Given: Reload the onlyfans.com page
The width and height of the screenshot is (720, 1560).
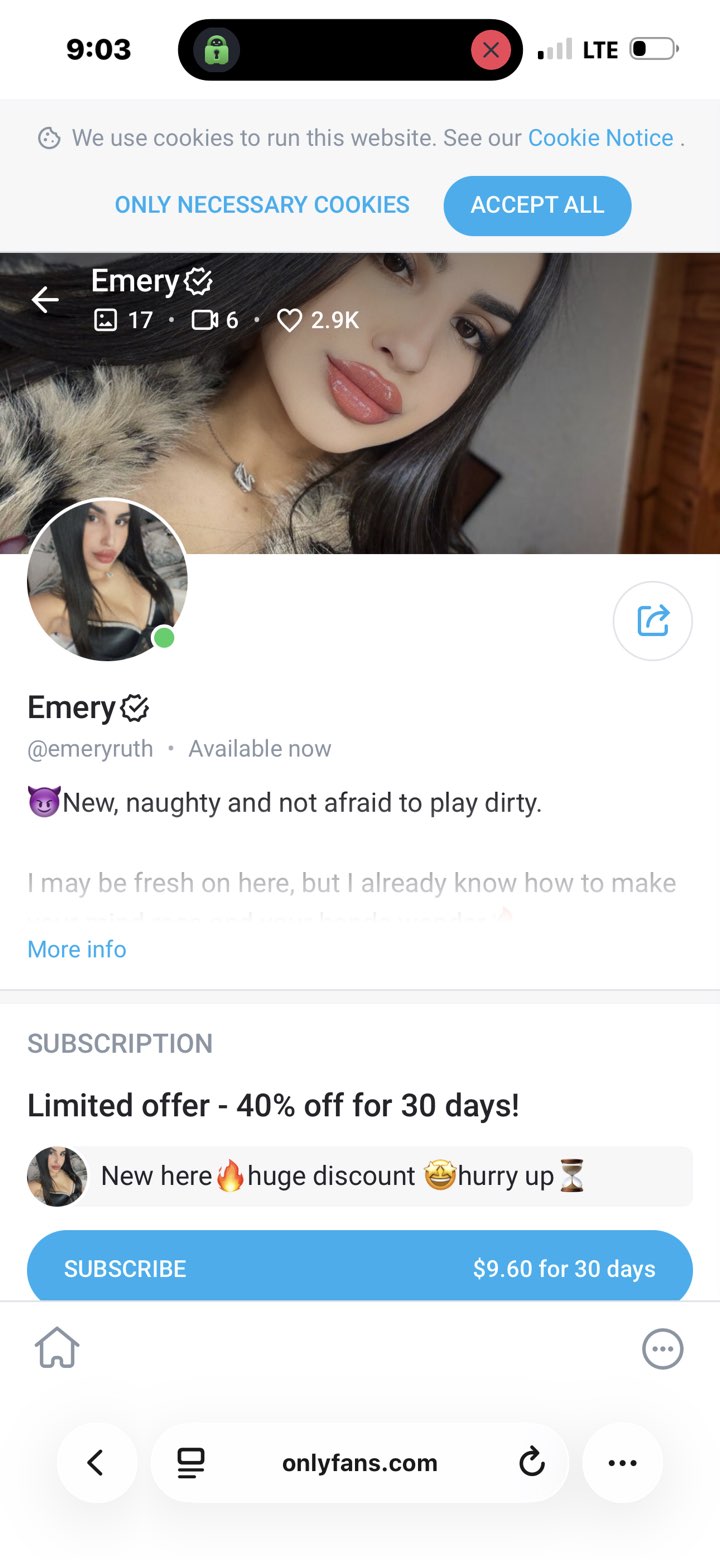Looking at the screenshot, I should coord(532,1463).
